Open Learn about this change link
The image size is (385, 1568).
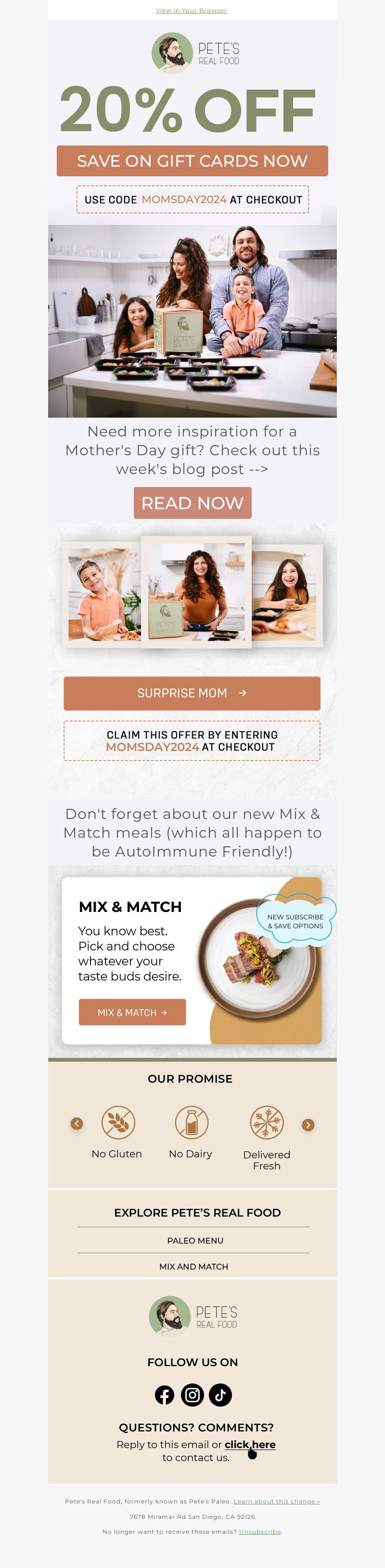tap(277, 1502)
